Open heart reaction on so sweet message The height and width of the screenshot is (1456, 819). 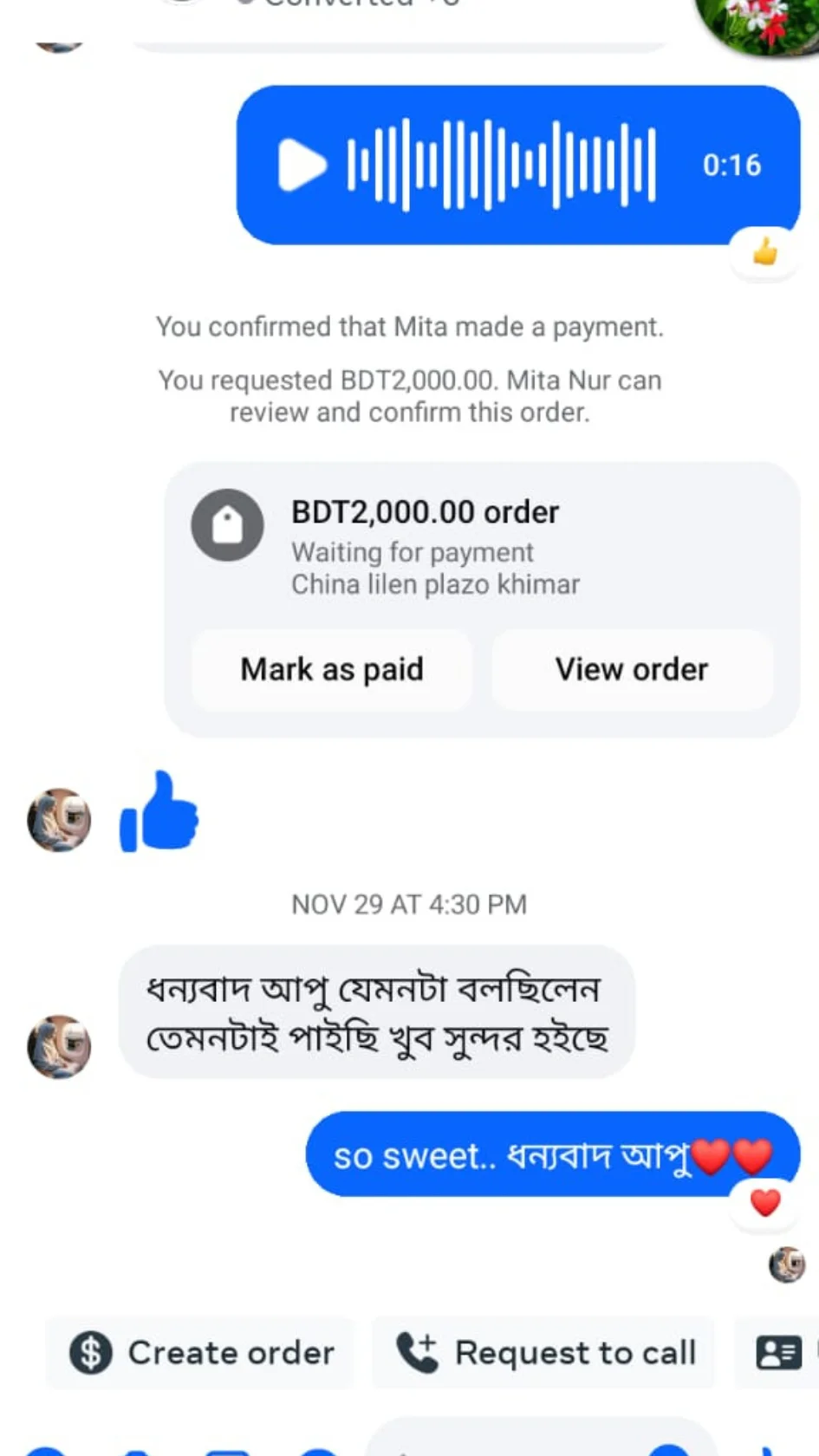[764, 1203]
